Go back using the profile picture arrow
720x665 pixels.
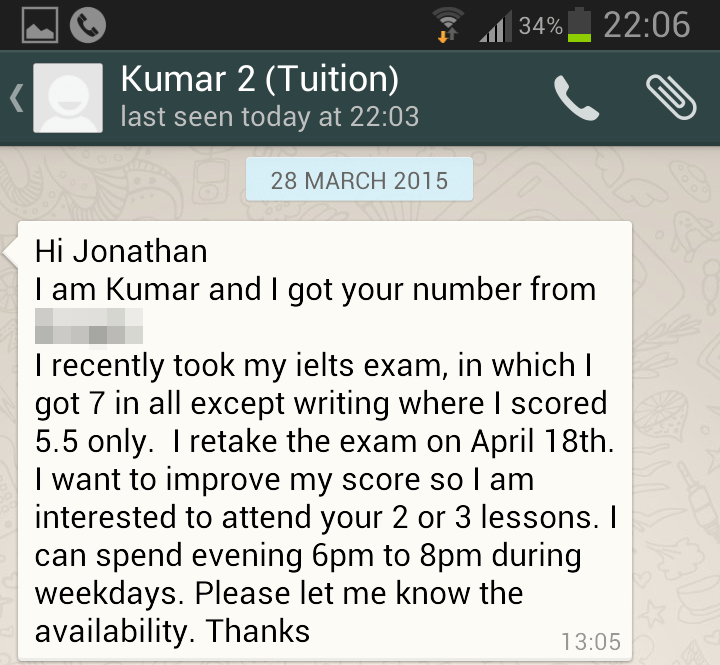(x=17, y=99)
